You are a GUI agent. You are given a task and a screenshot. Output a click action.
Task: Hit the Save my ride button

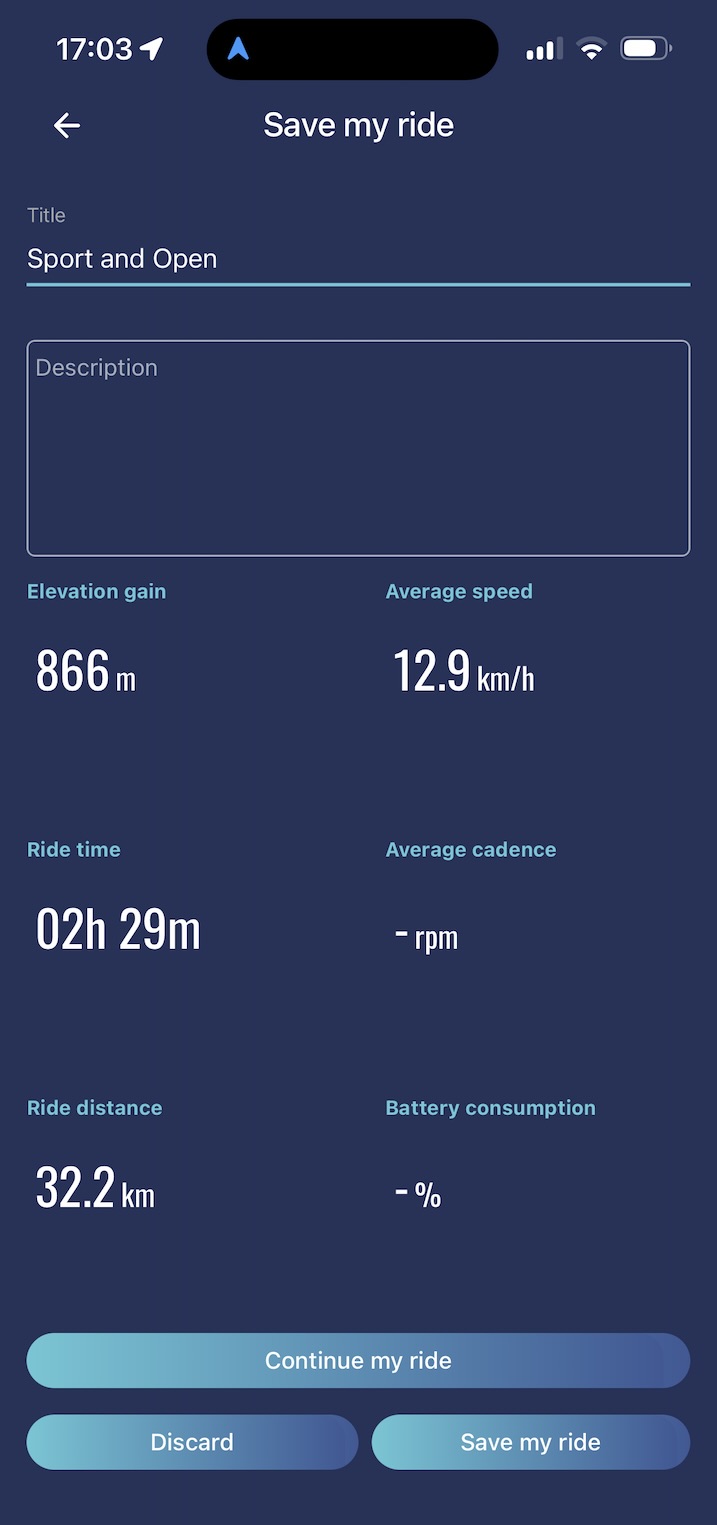[x=531, y=1442]
